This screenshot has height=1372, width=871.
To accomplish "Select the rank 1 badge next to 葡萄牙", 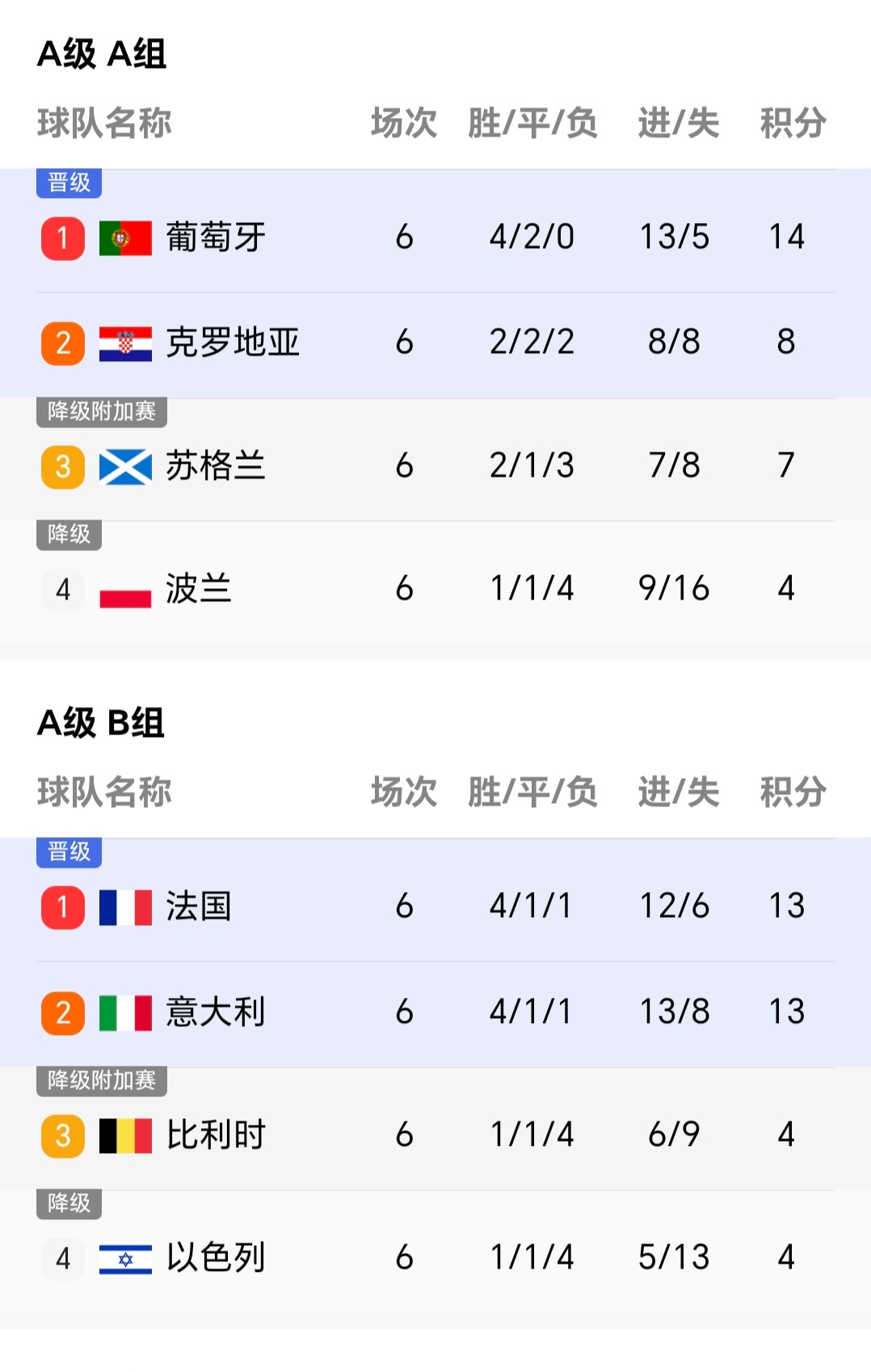I will [62, 237].
